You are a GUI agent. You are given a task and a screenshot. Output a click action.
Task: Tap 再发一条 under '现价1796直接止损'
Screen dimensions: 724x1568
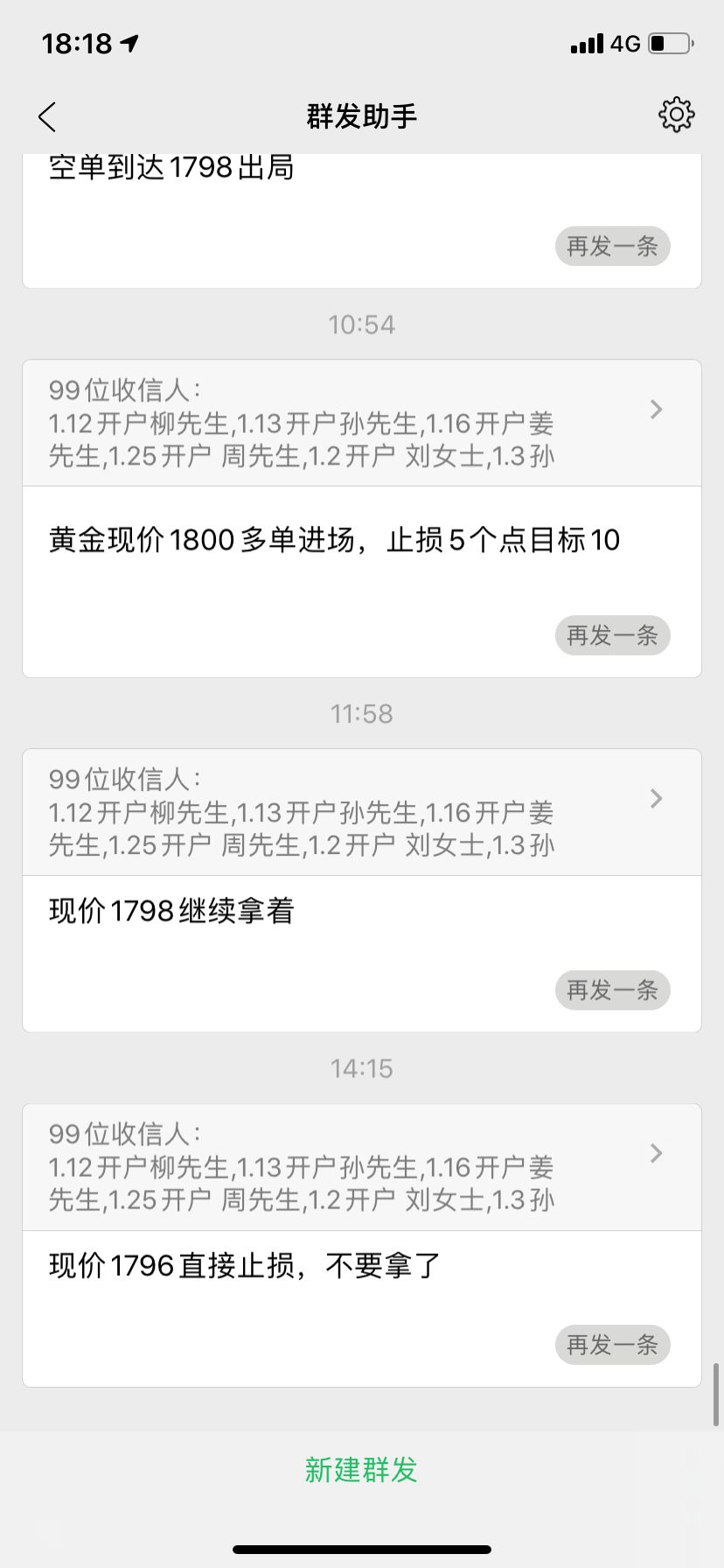click(x=612, y=1345)
